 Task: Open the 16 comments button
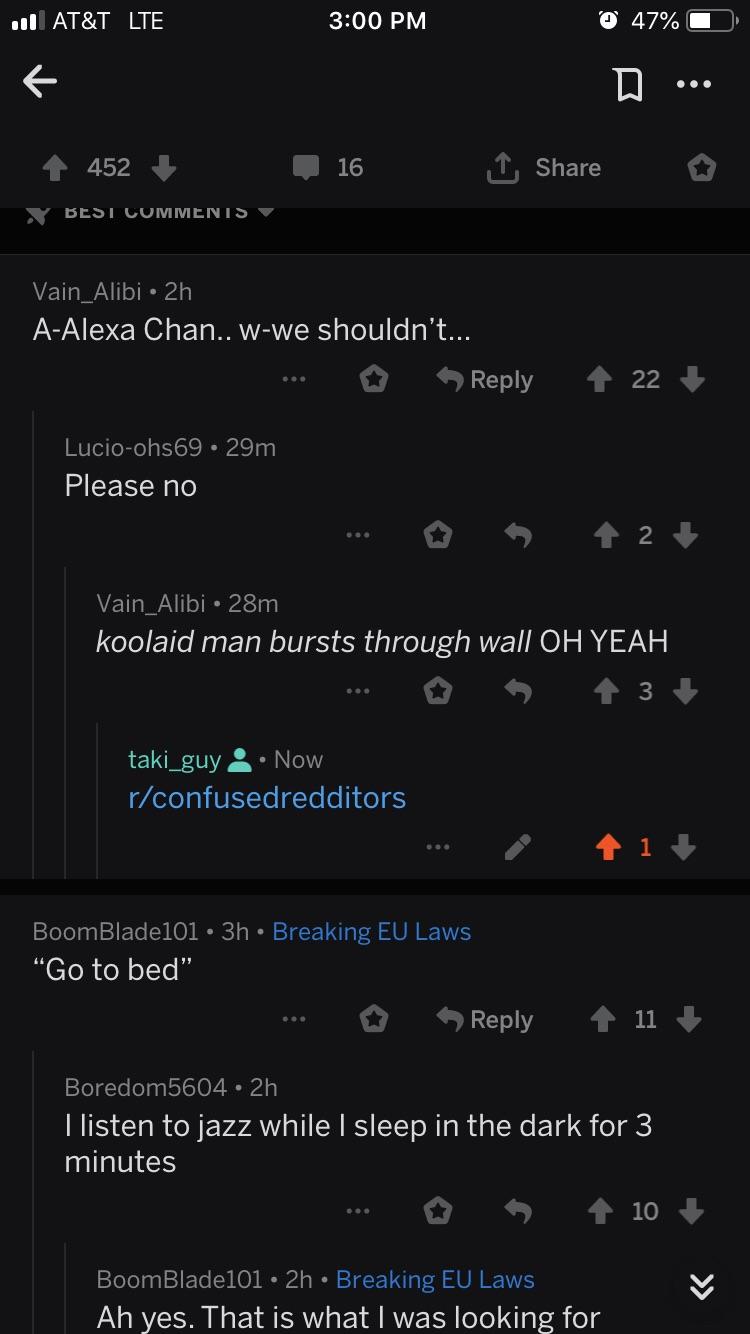tap(328, 168)
